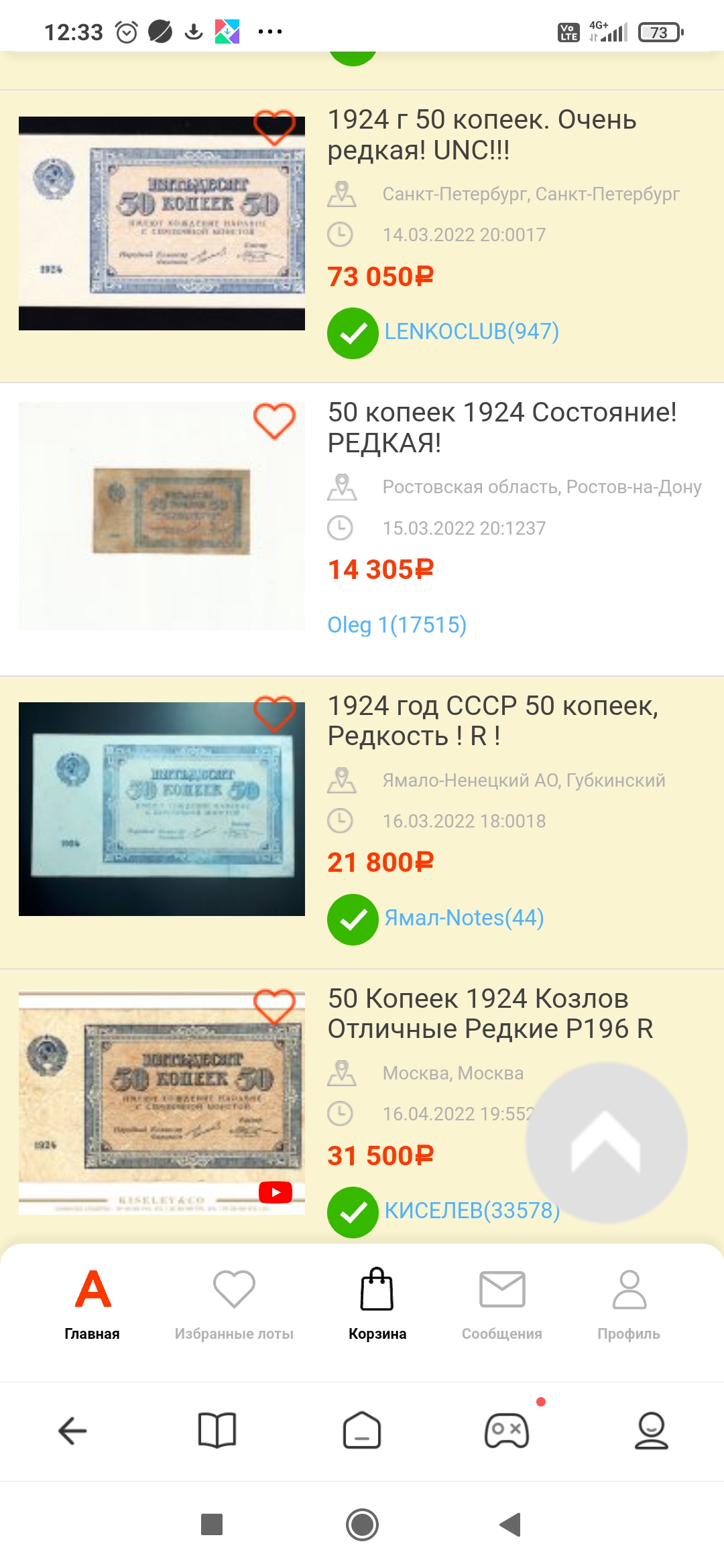The width and height of the screenshot is (724, 1568).
Task: View the seller Ямал-Notes(44)
Action: pyautogui.click(x=464, y=918)
